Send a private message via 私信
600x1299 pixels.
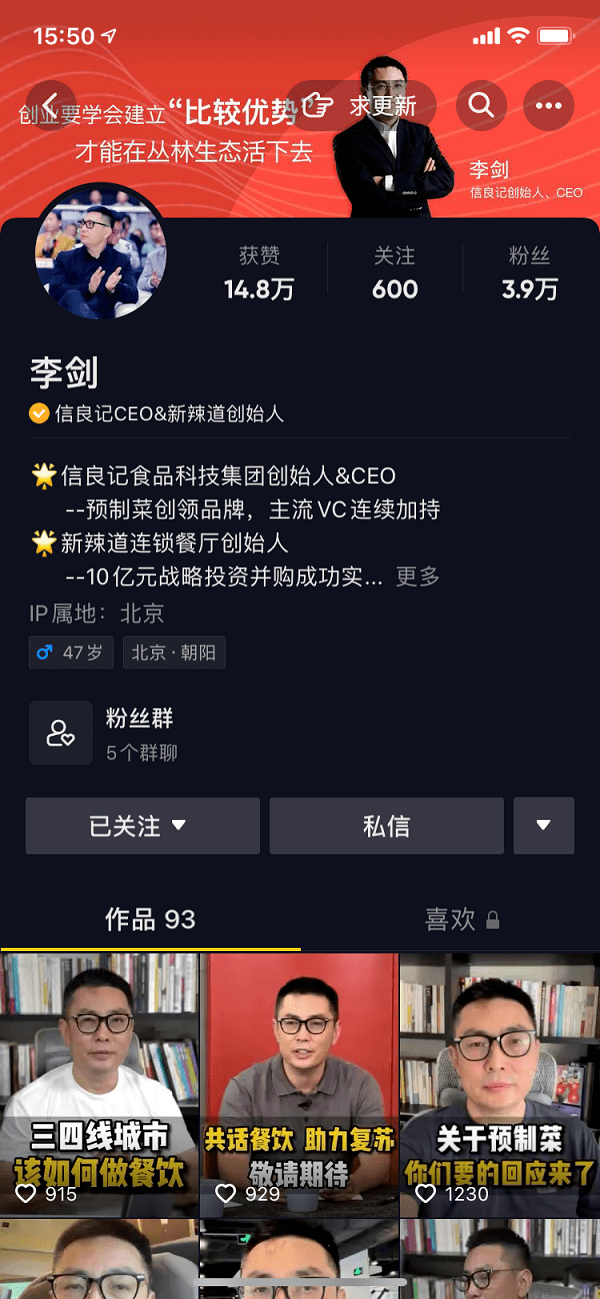(x=386, y=826)
